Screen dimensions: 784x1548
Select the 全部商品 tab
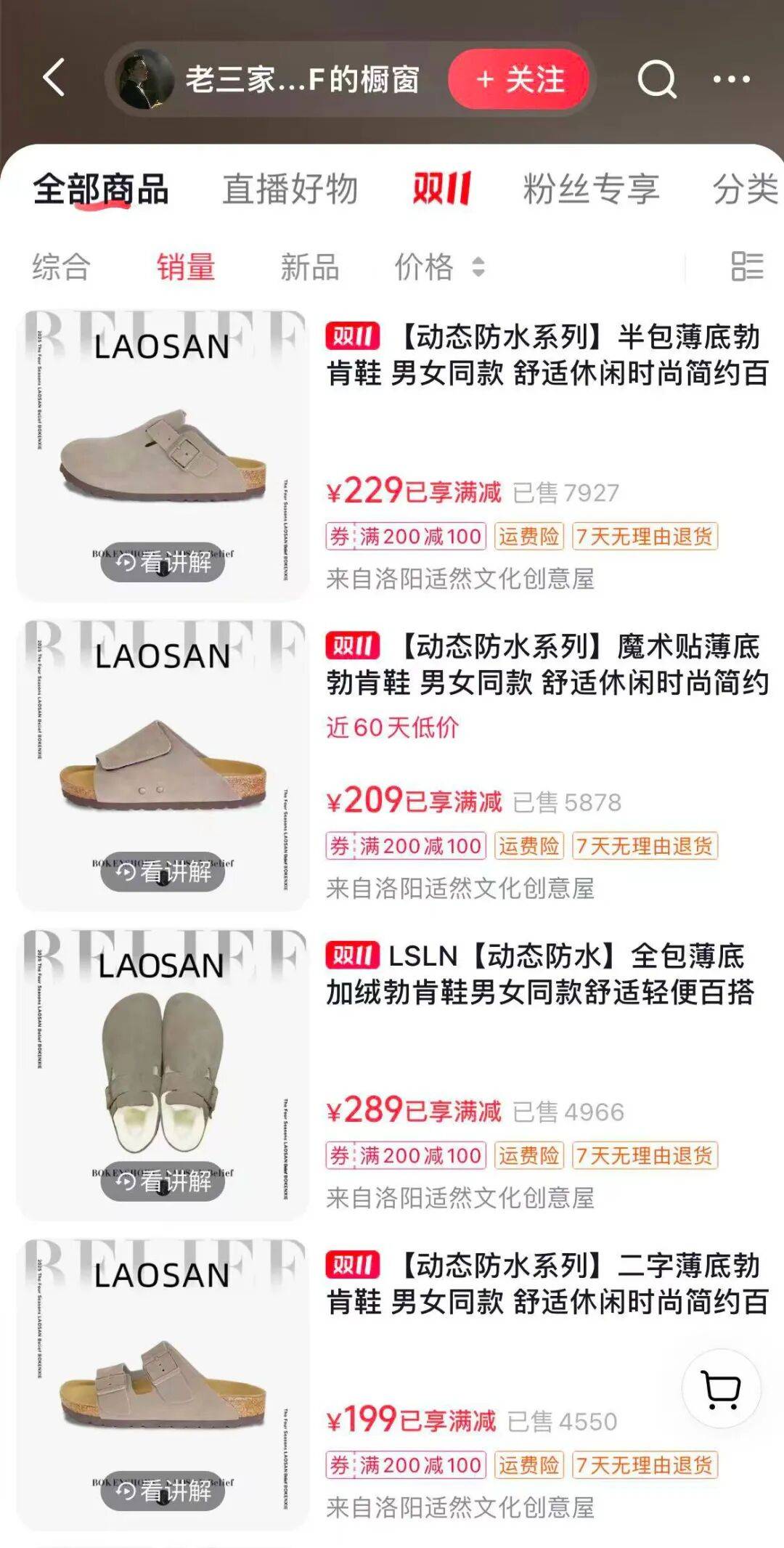click(101, 190)
